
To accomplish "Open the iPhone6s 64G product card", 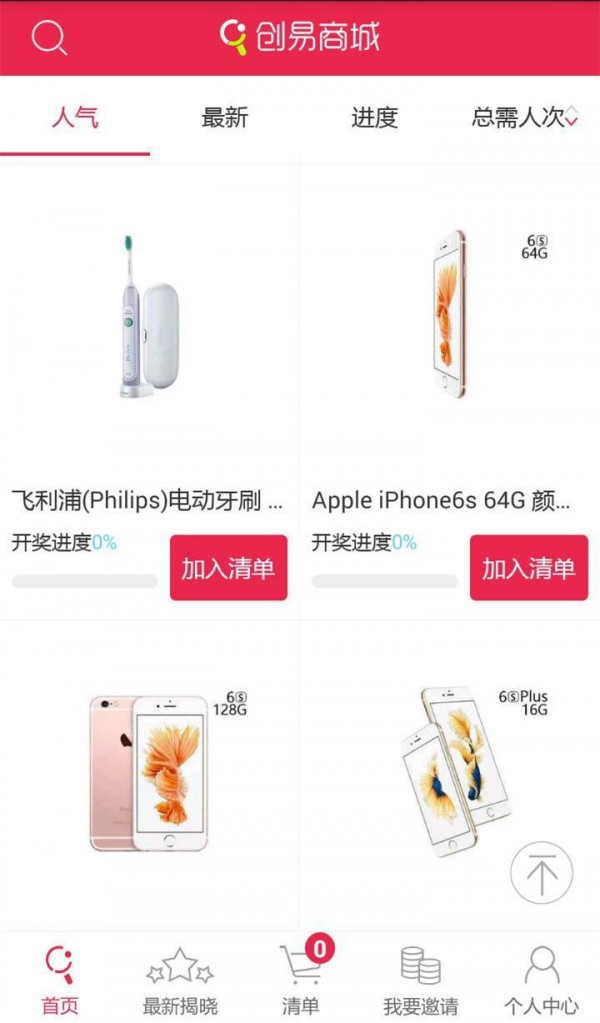I will click(450, 320).
